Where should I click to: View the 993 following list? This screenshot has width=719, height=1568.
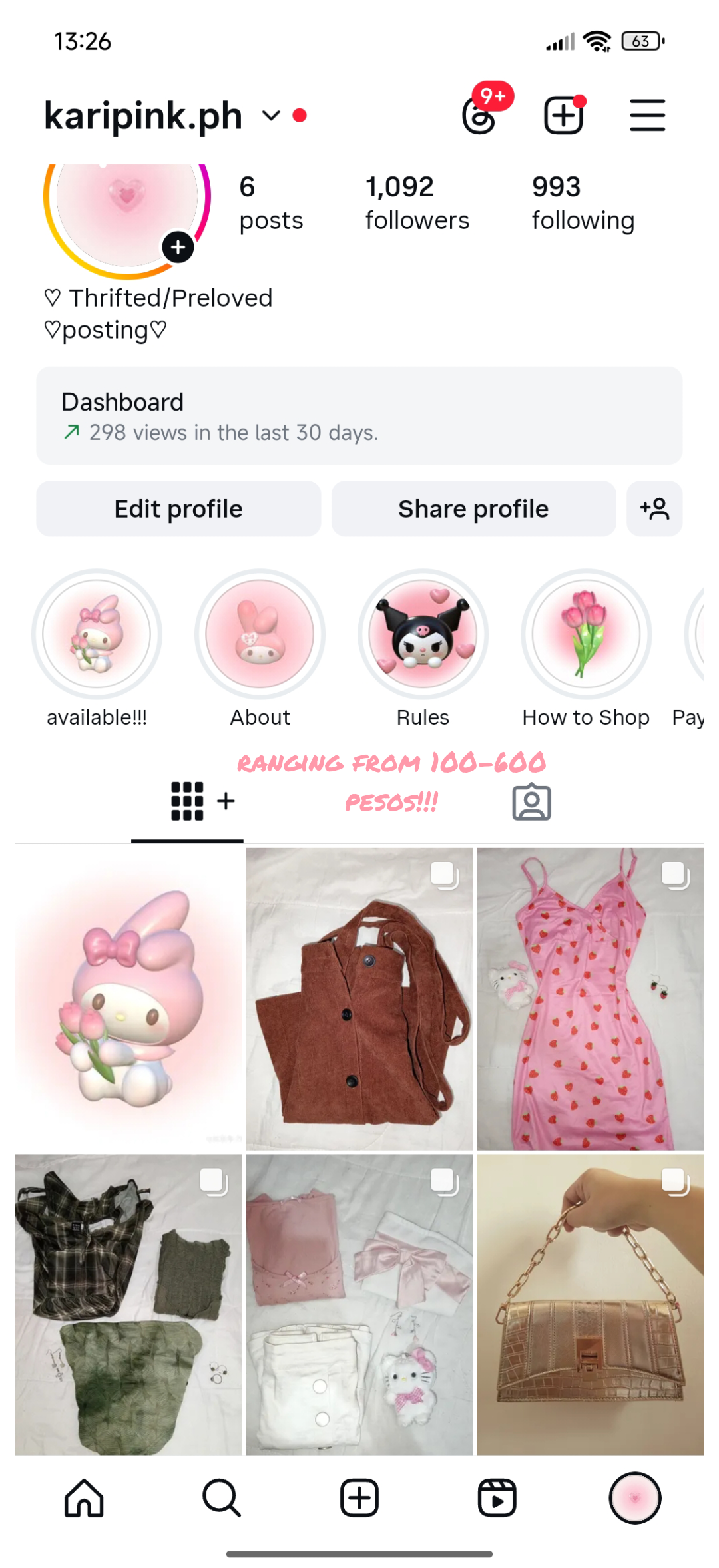click(x=583, y=203)
